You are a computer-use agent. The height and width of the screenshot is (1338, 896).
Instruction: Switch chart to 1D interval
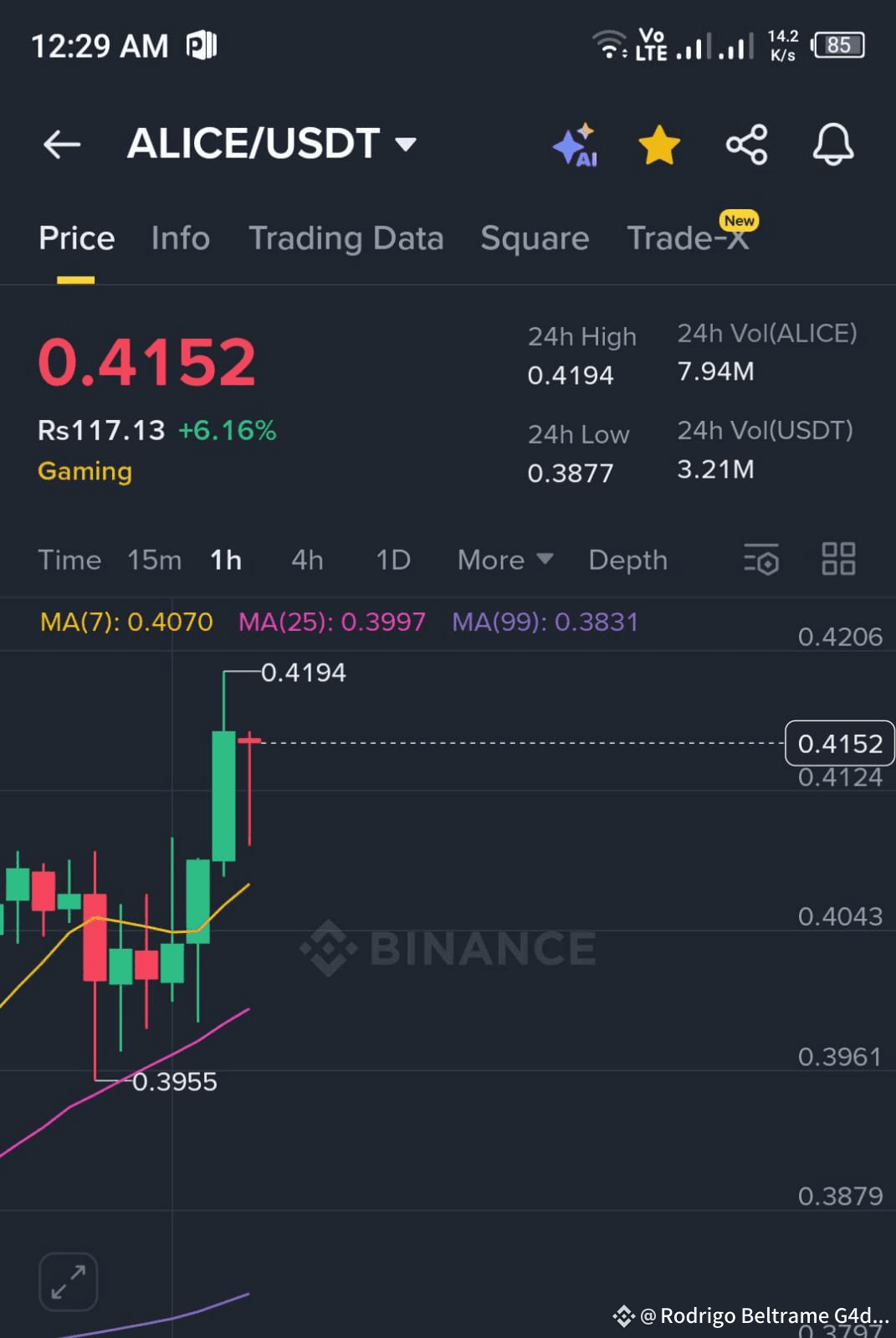point(392,560)
